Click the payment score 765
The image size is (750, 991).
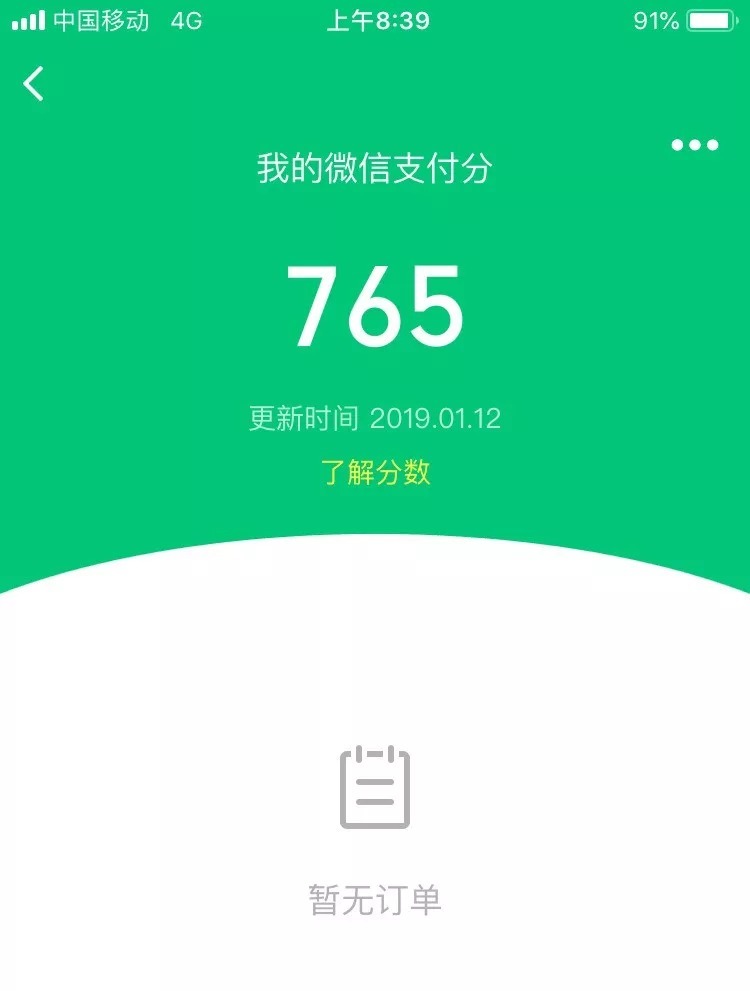click(374, 309)
